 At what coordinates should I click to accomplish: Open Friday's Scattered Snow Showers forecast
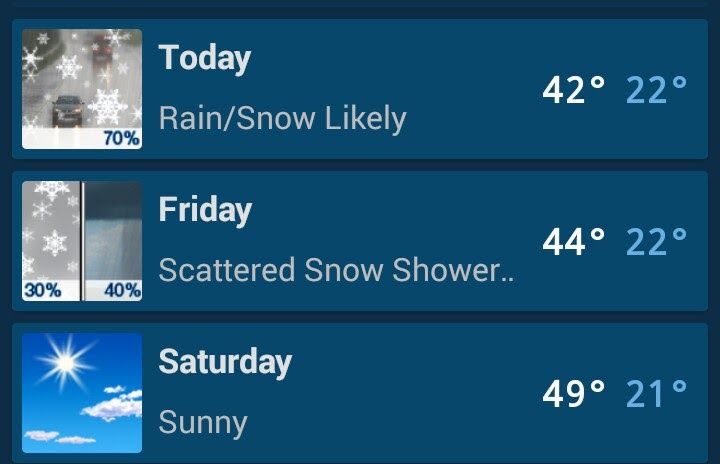[x=360, y=241]
